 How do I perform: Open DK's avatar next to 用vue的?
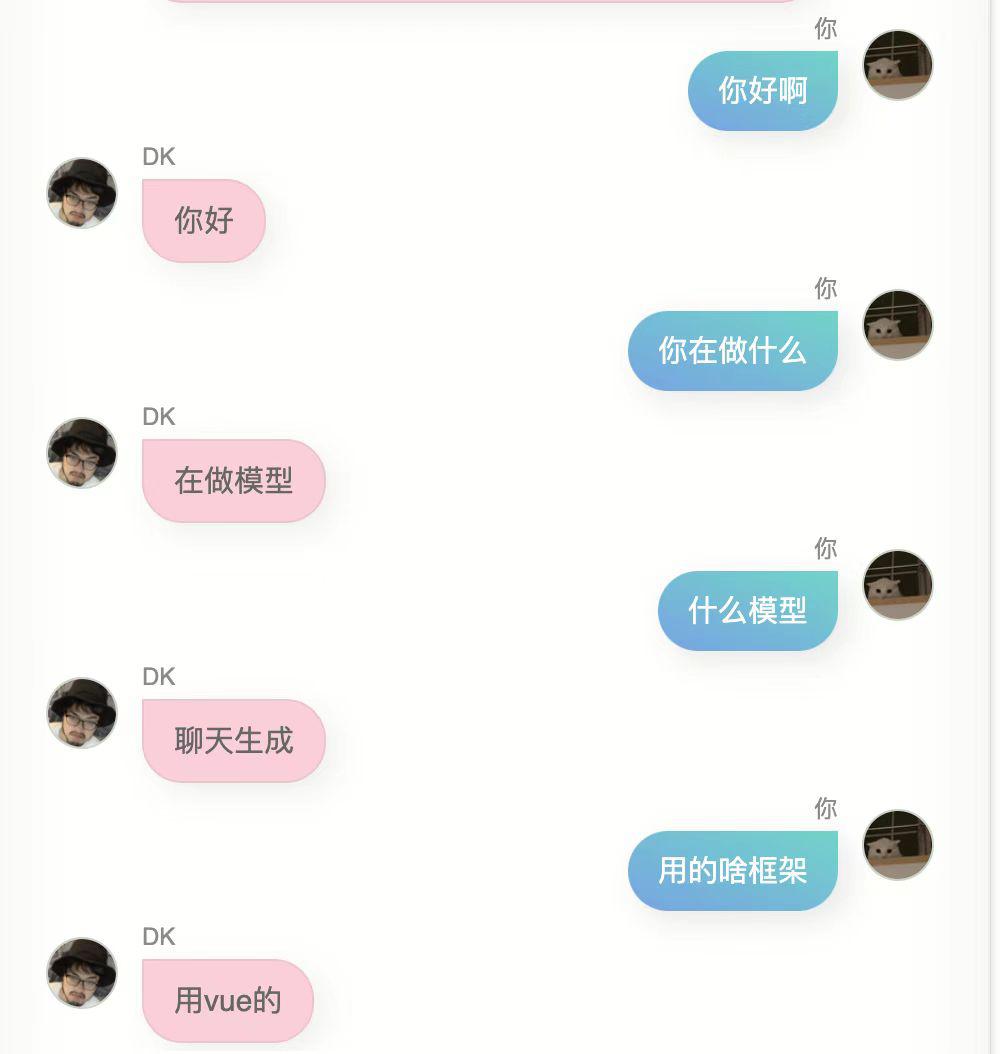point(82,973)
